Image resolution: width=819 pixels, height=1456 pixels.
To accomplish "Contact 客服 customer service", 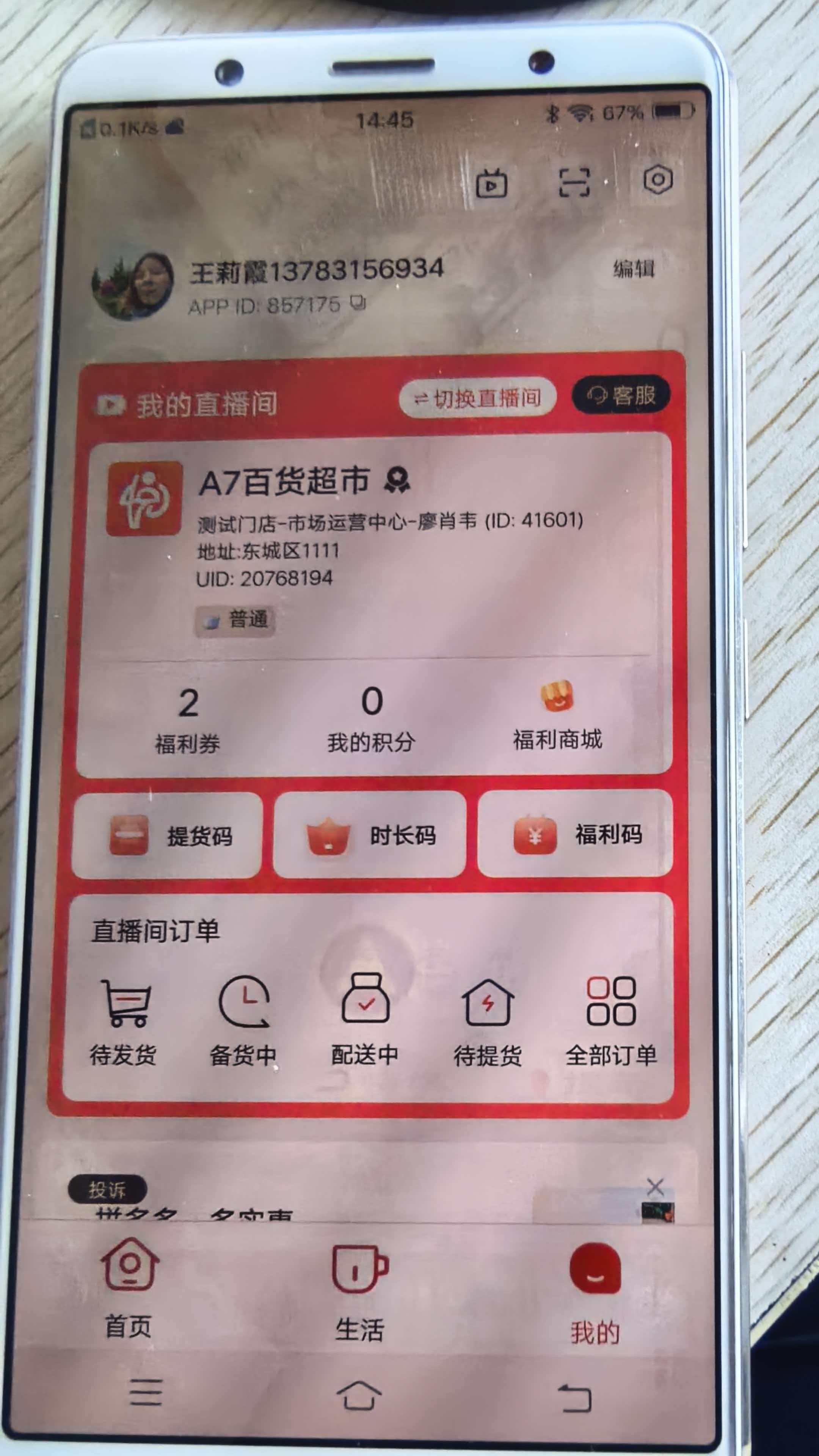I will [621, 394].
